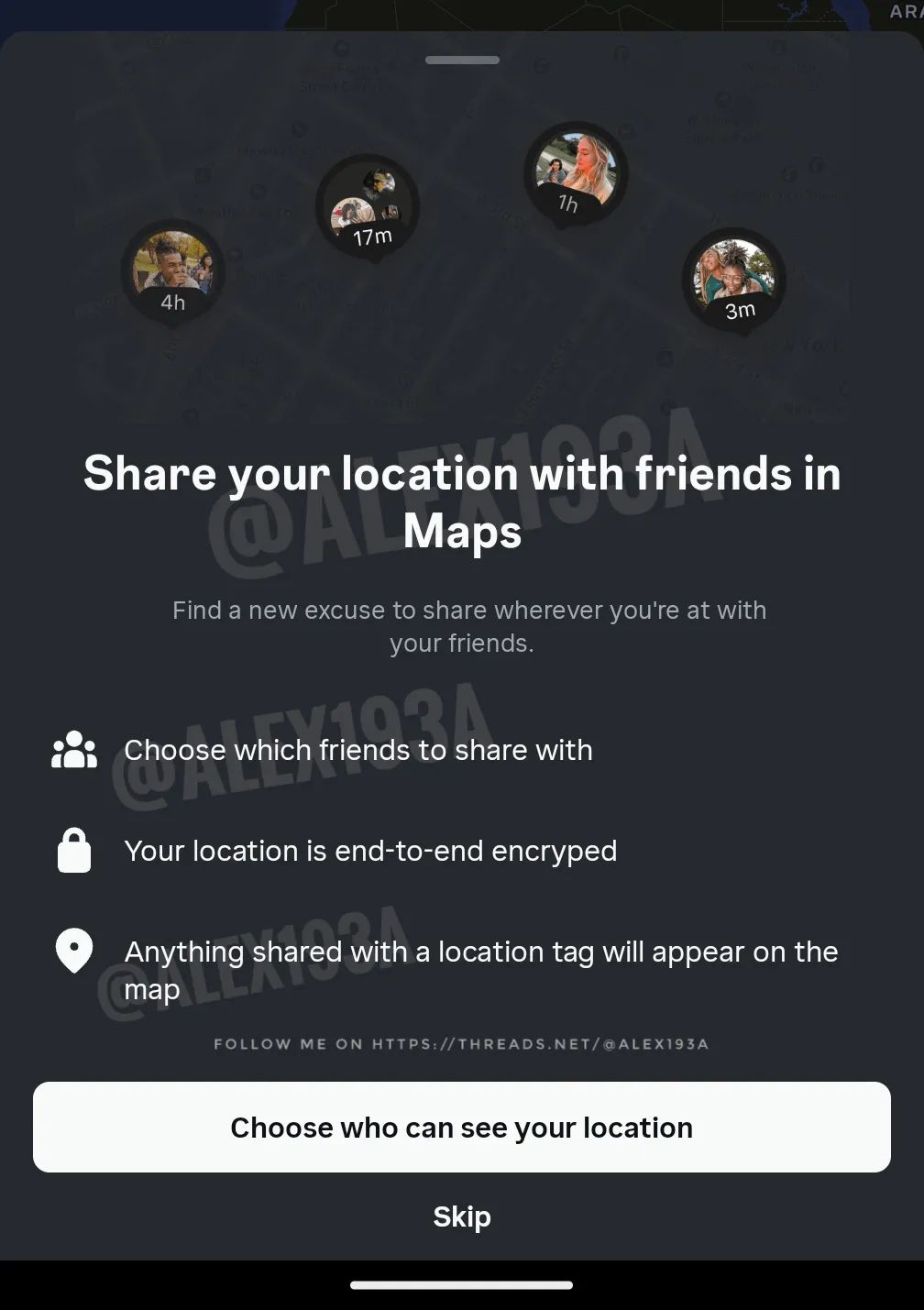This screenshot has height=1310, width=924.
Task: Tap the 3m timestamp badge
Action: click(741, 310)
